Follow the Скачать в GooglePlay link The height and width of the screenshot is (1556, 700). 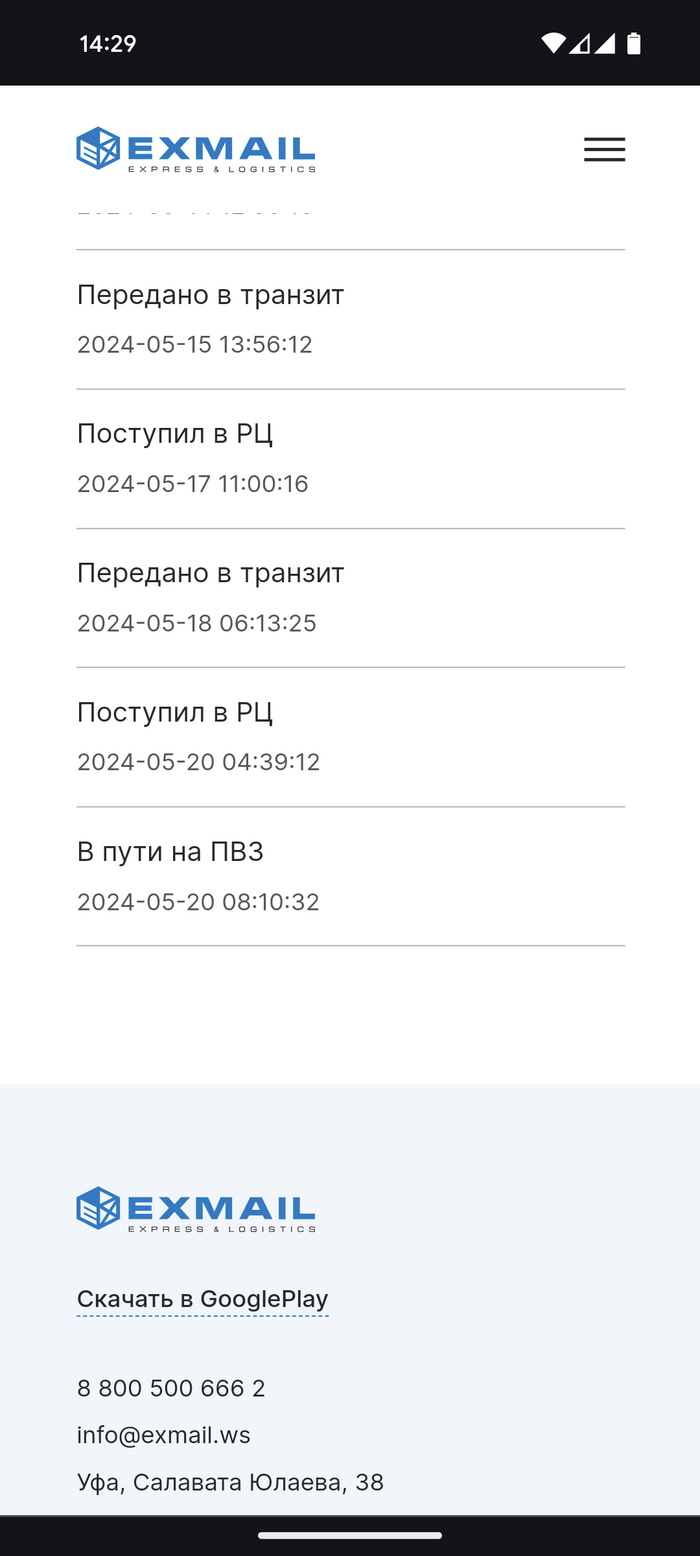coord(202,1299)
